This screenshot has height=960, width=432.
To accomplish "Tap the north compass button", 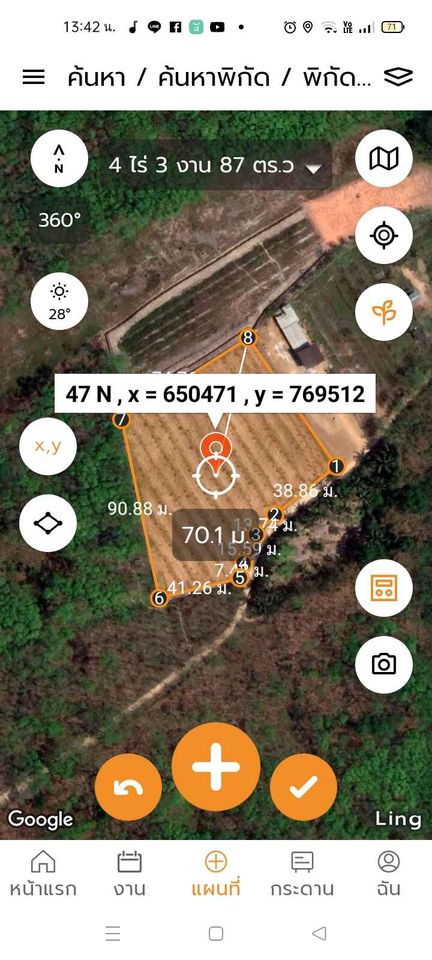I will point(59,159).
